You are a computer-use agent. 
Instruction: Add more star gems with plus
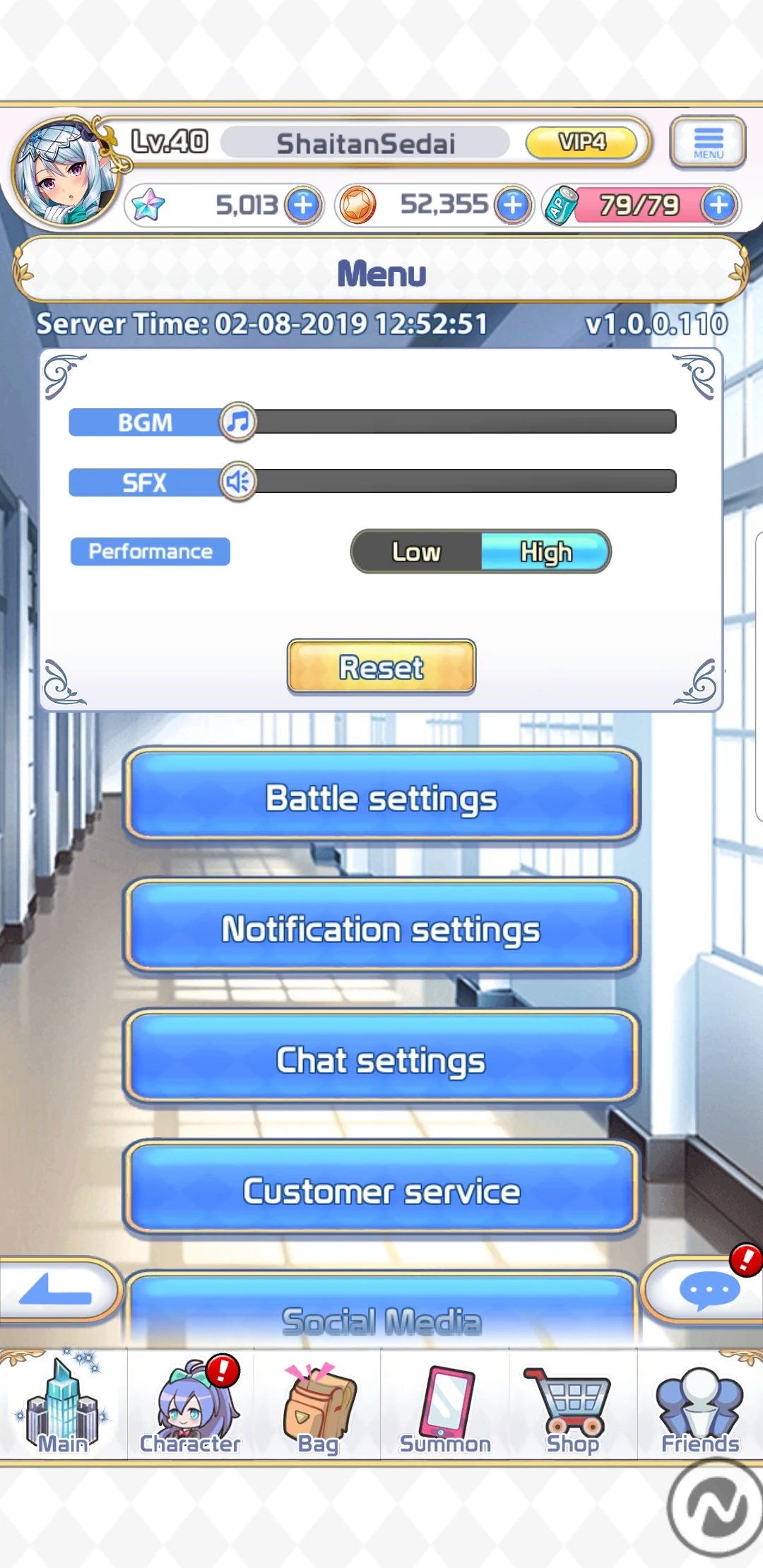pos(304,206)
